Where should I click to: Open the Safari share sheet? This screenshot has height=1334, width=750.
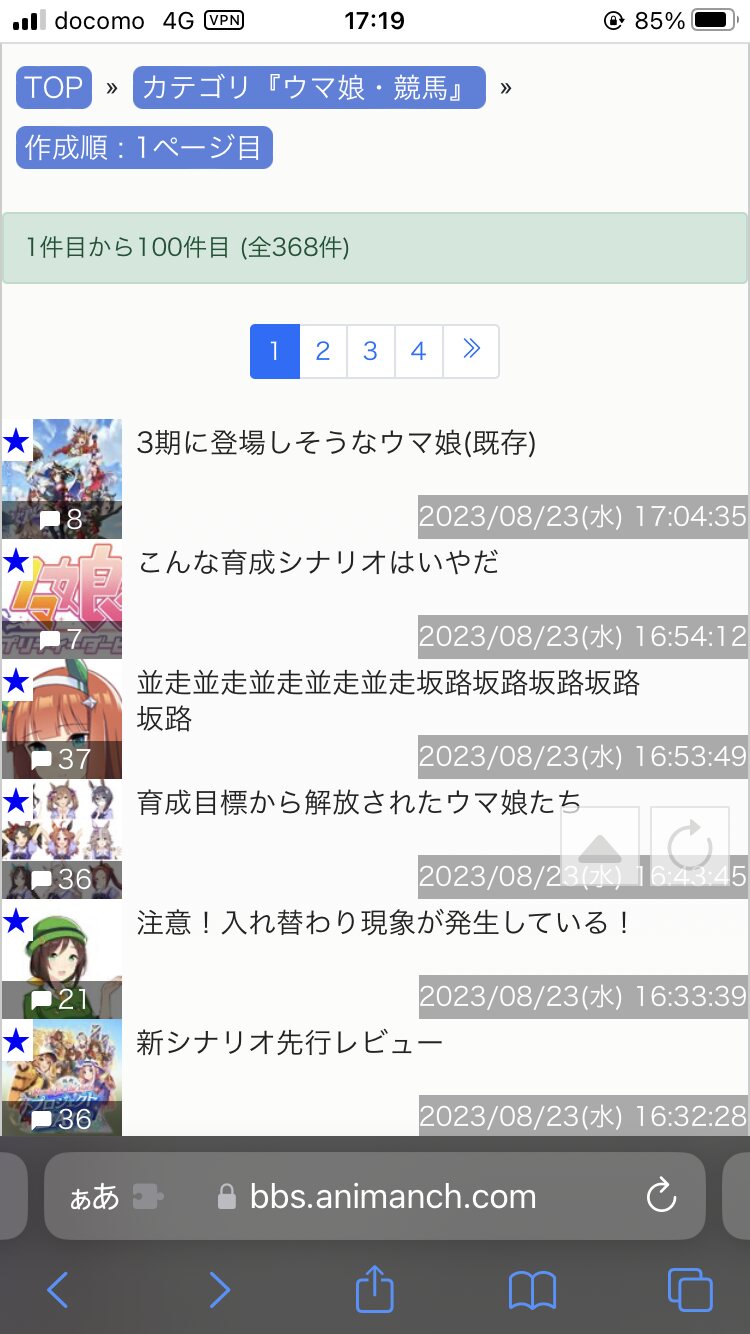(x=375, y=1289)
